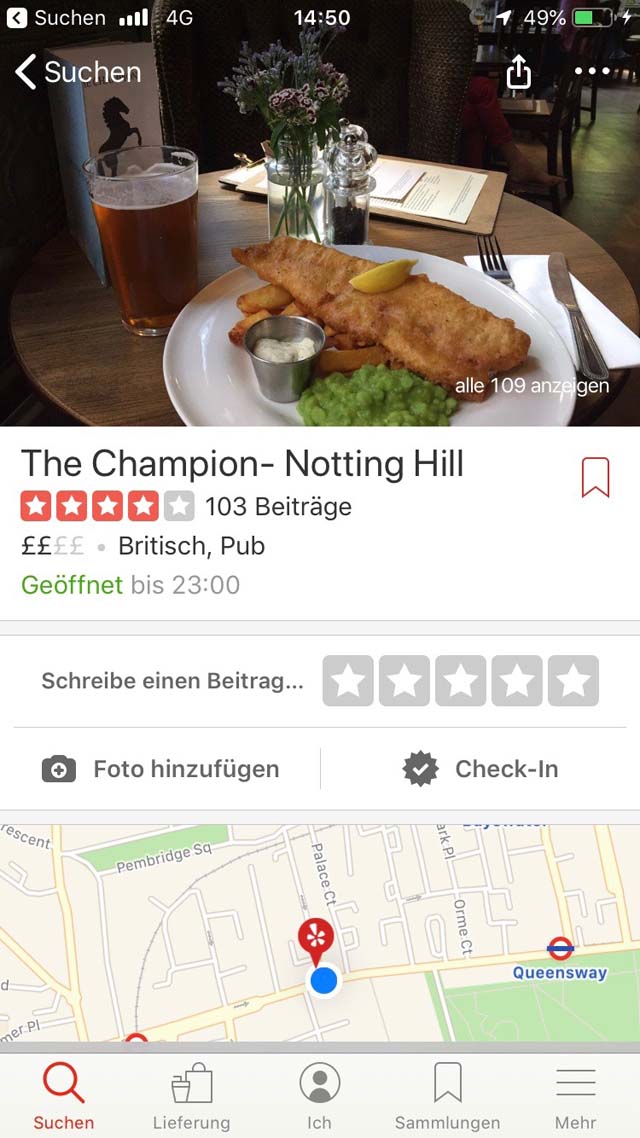Open the Mehr menu tab

[575, 1094]
